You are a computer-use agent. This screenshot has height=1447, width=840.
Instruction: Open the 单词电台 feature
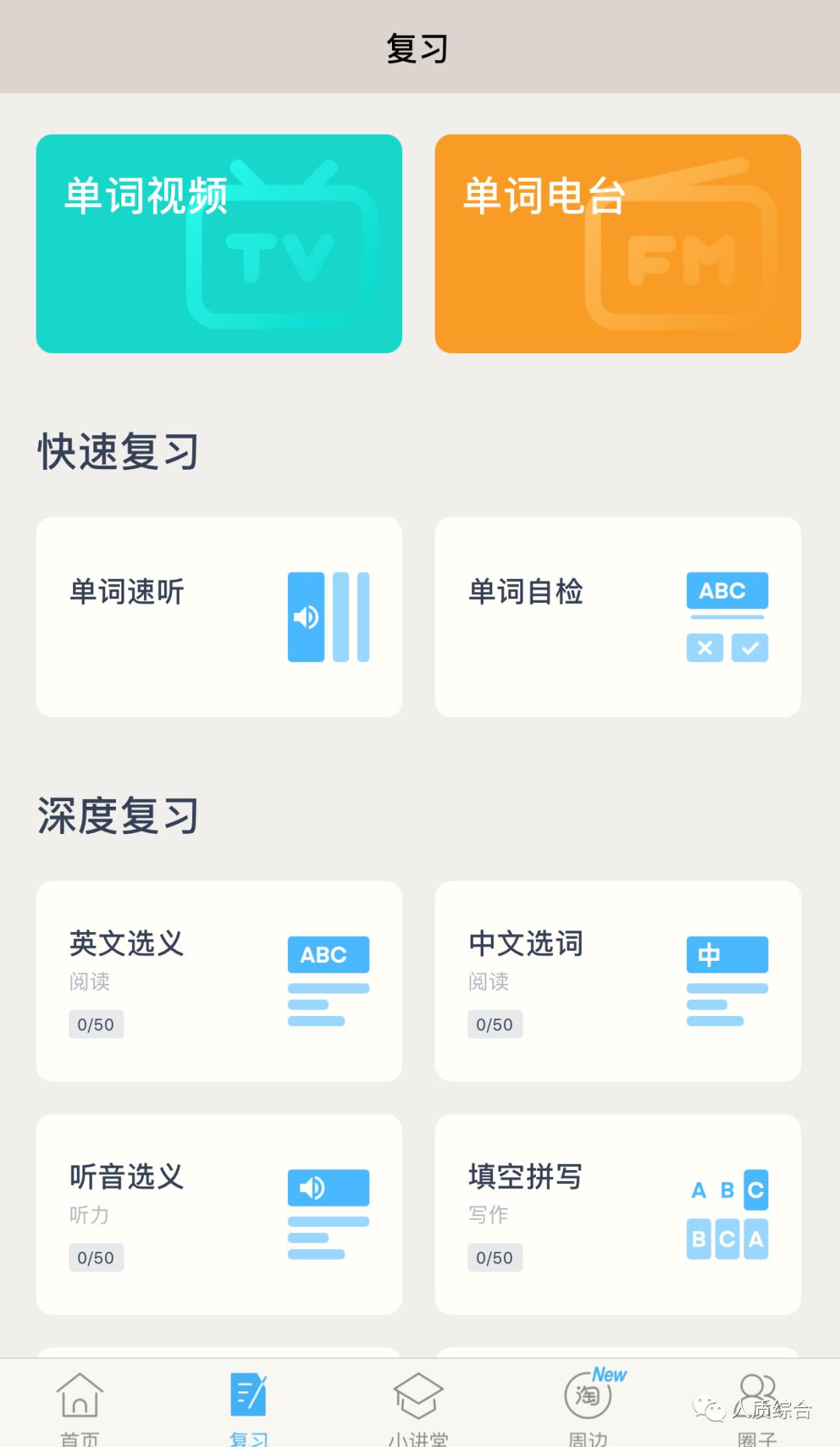(617, 244)
